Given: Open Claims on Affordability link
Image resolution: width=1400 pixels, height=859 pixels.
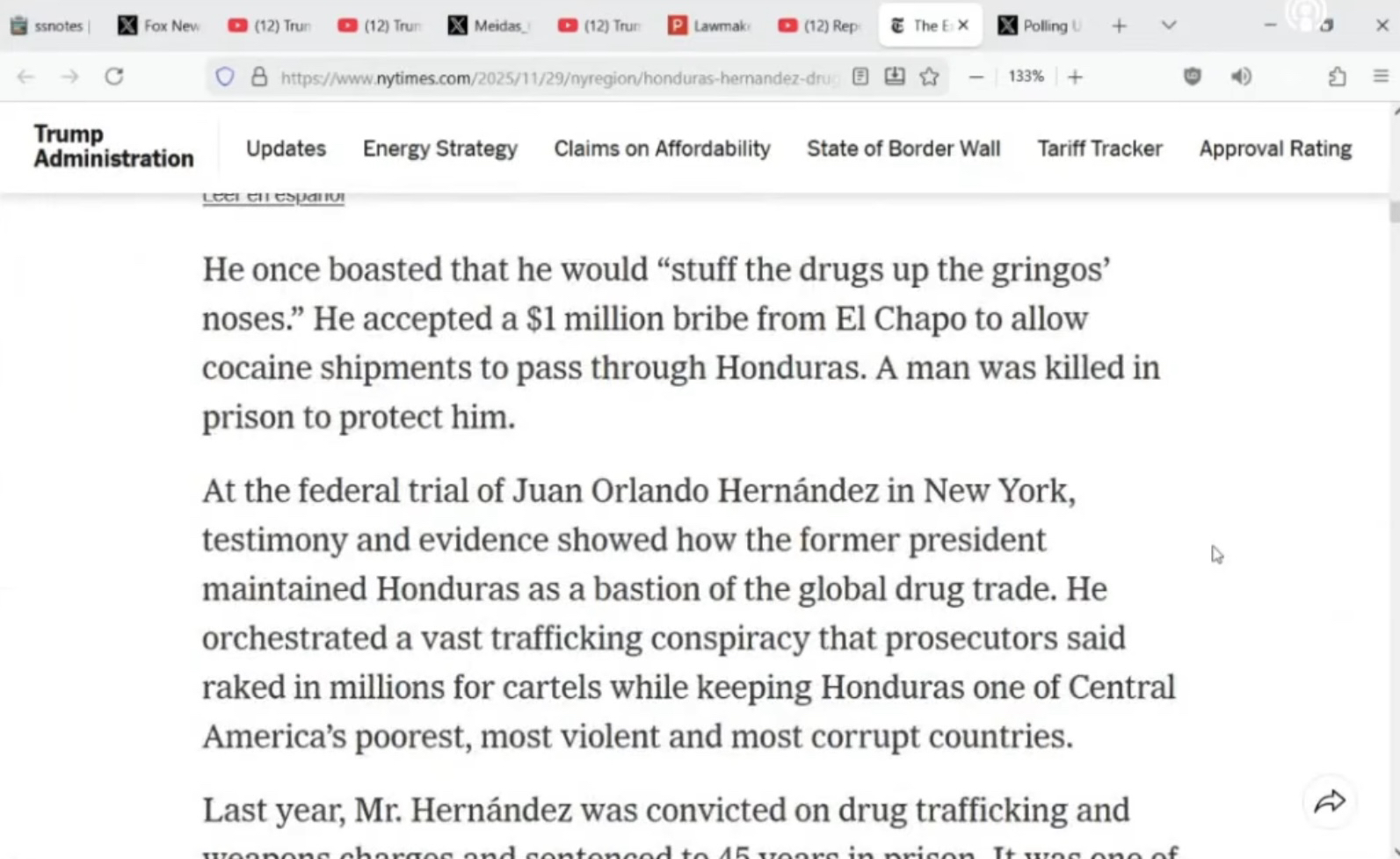Looking at the screenshot, I should pos(662,149).
